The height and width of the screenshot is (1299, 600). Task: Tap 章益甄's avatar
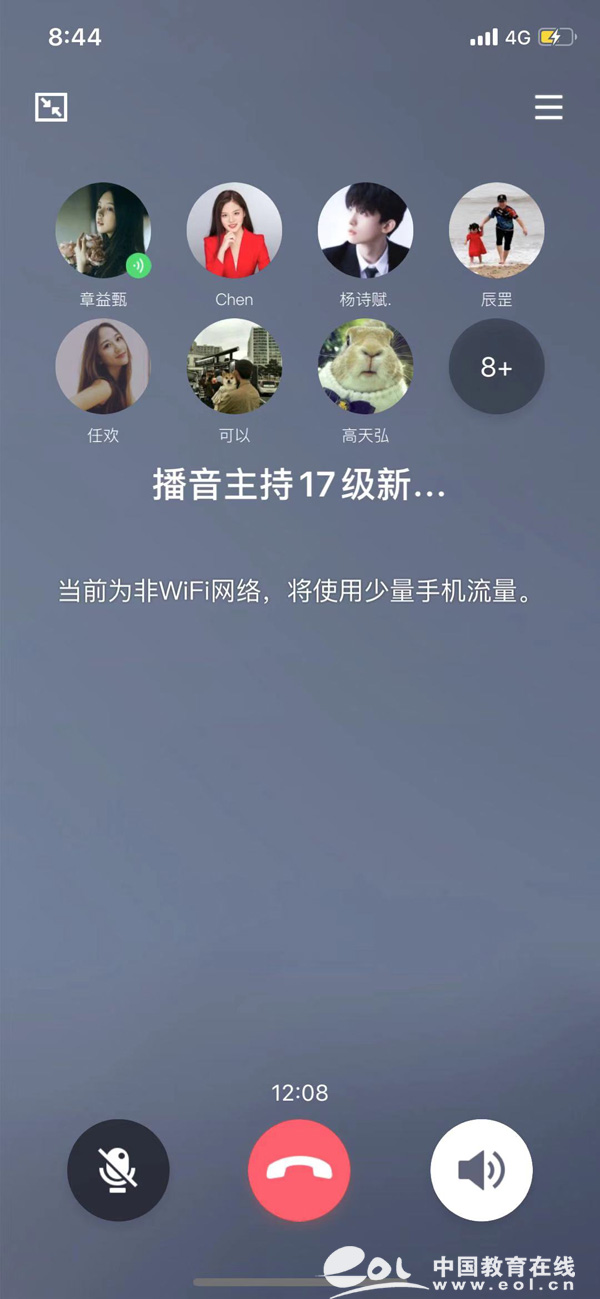point(103,231)
